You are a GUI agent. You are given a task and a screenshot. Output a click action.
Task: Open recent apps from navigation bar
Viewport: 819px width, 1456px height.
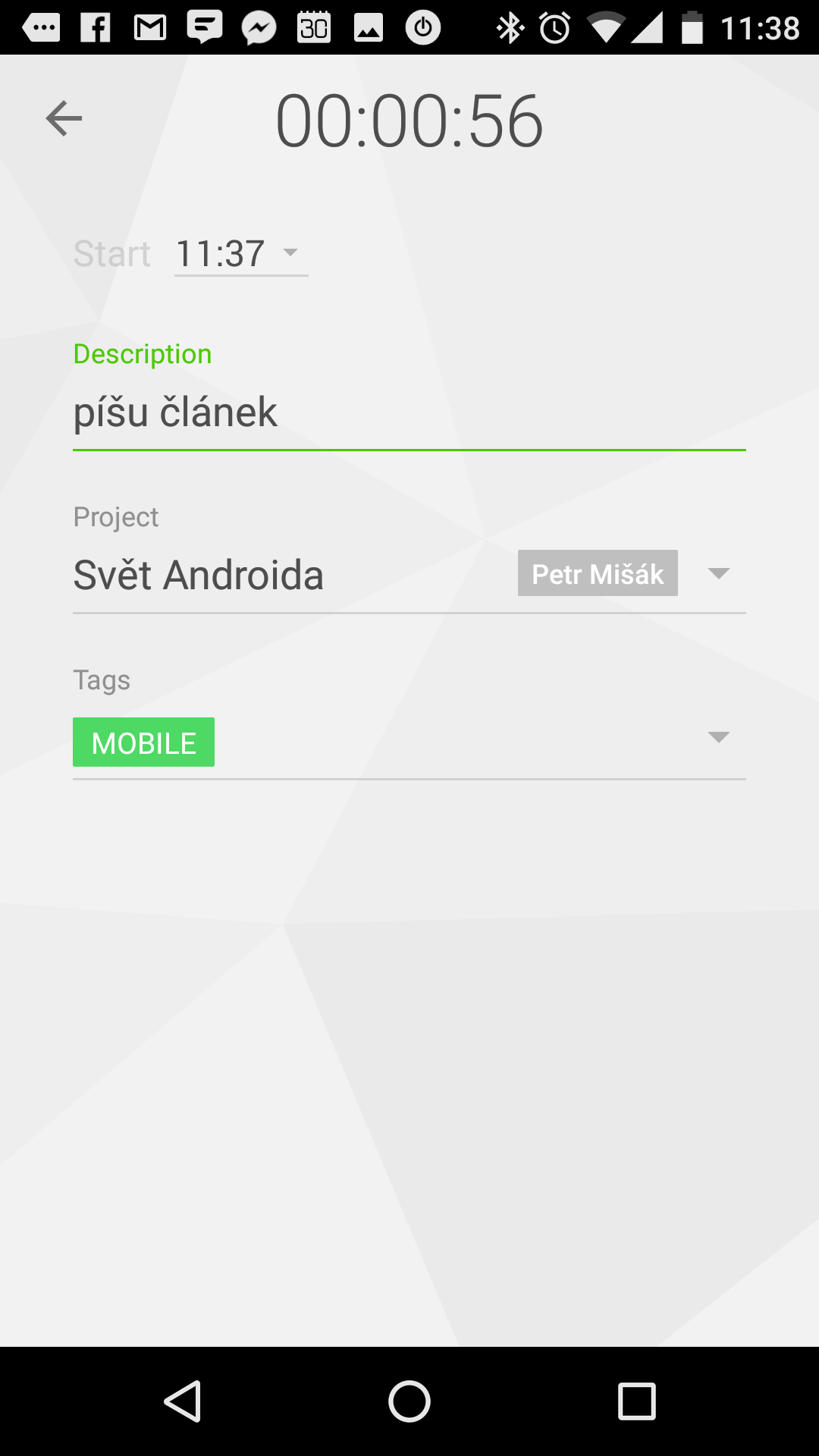click(x=636, y=1401)
